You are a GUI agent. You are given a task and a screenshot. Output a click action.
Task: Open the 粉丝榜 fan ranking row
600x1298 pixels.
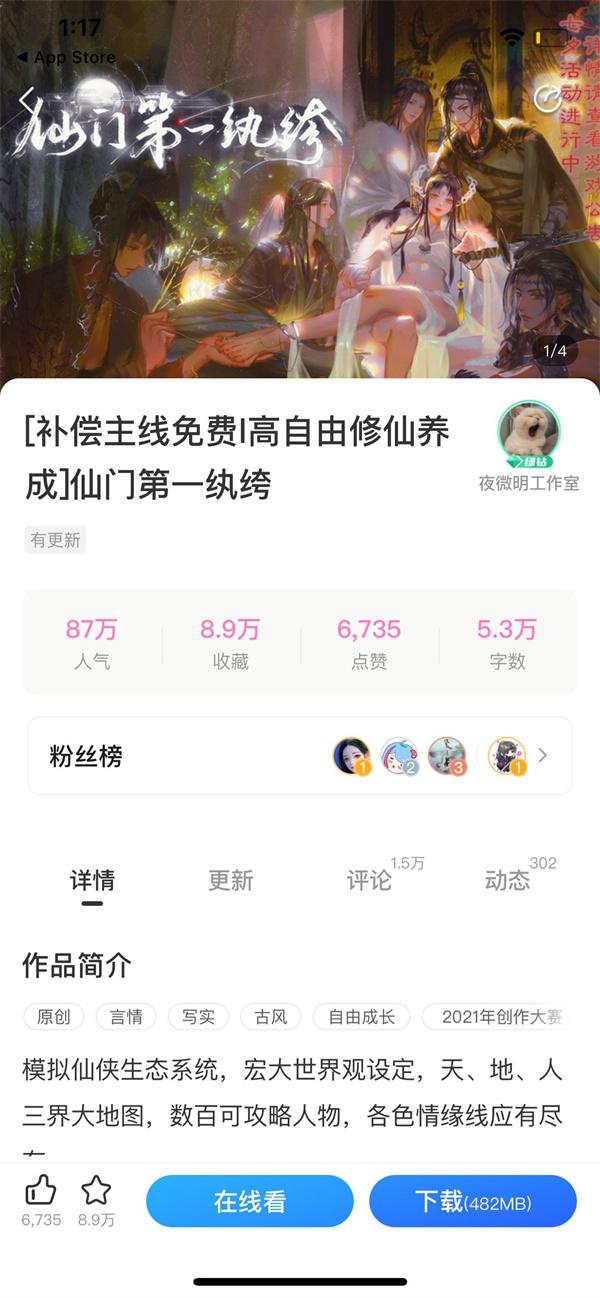click(x=300, y=756)
